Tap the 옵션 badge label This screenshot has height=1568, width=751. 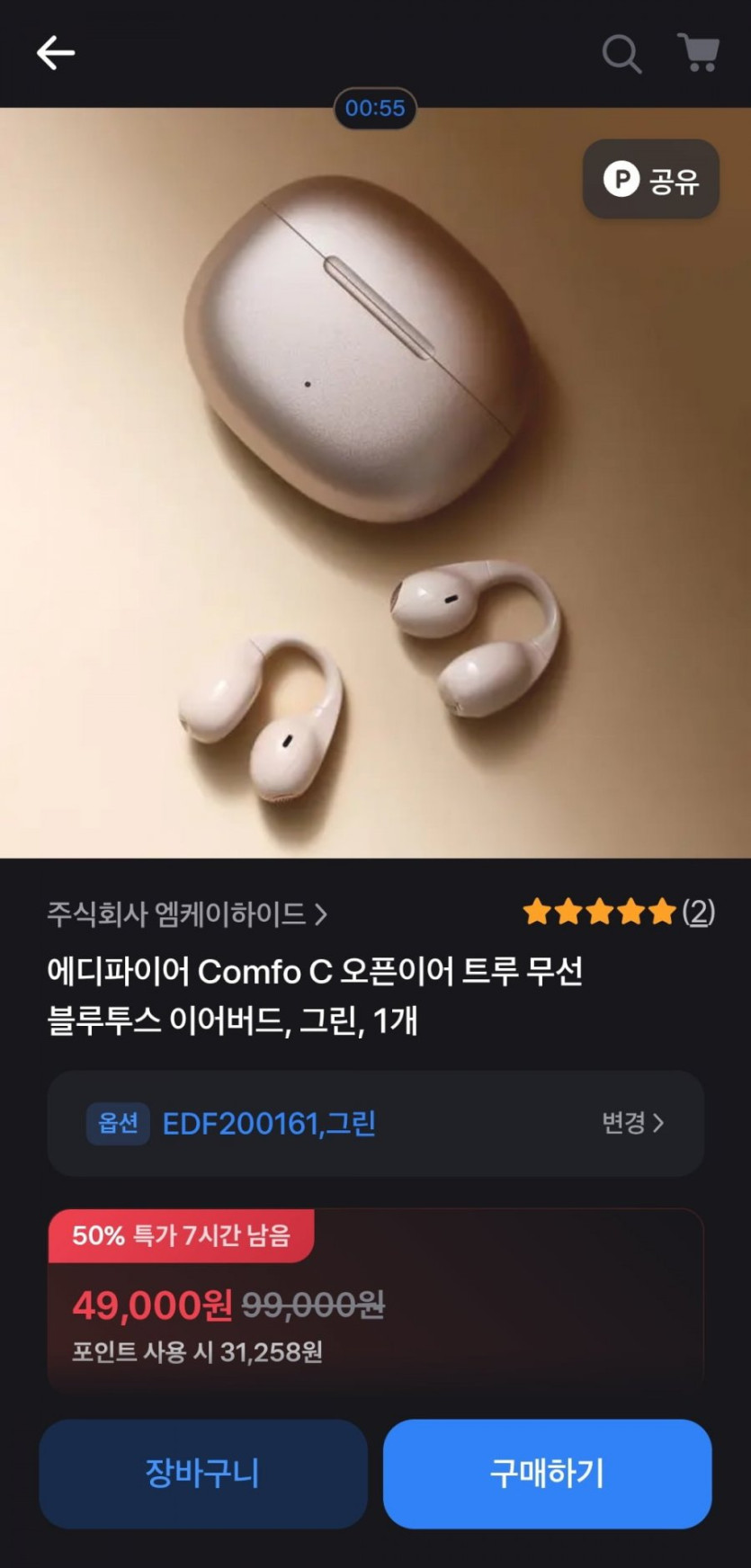point(117,1124)
